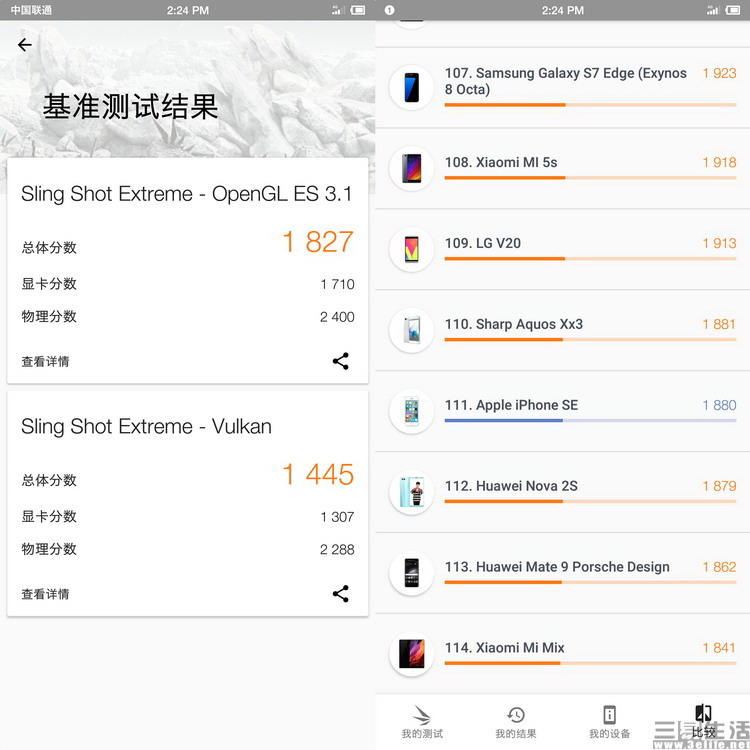This screenshot has width=750, height=750.
Task: Switch to the 我的结果 tab
Action: click(516, 722)
